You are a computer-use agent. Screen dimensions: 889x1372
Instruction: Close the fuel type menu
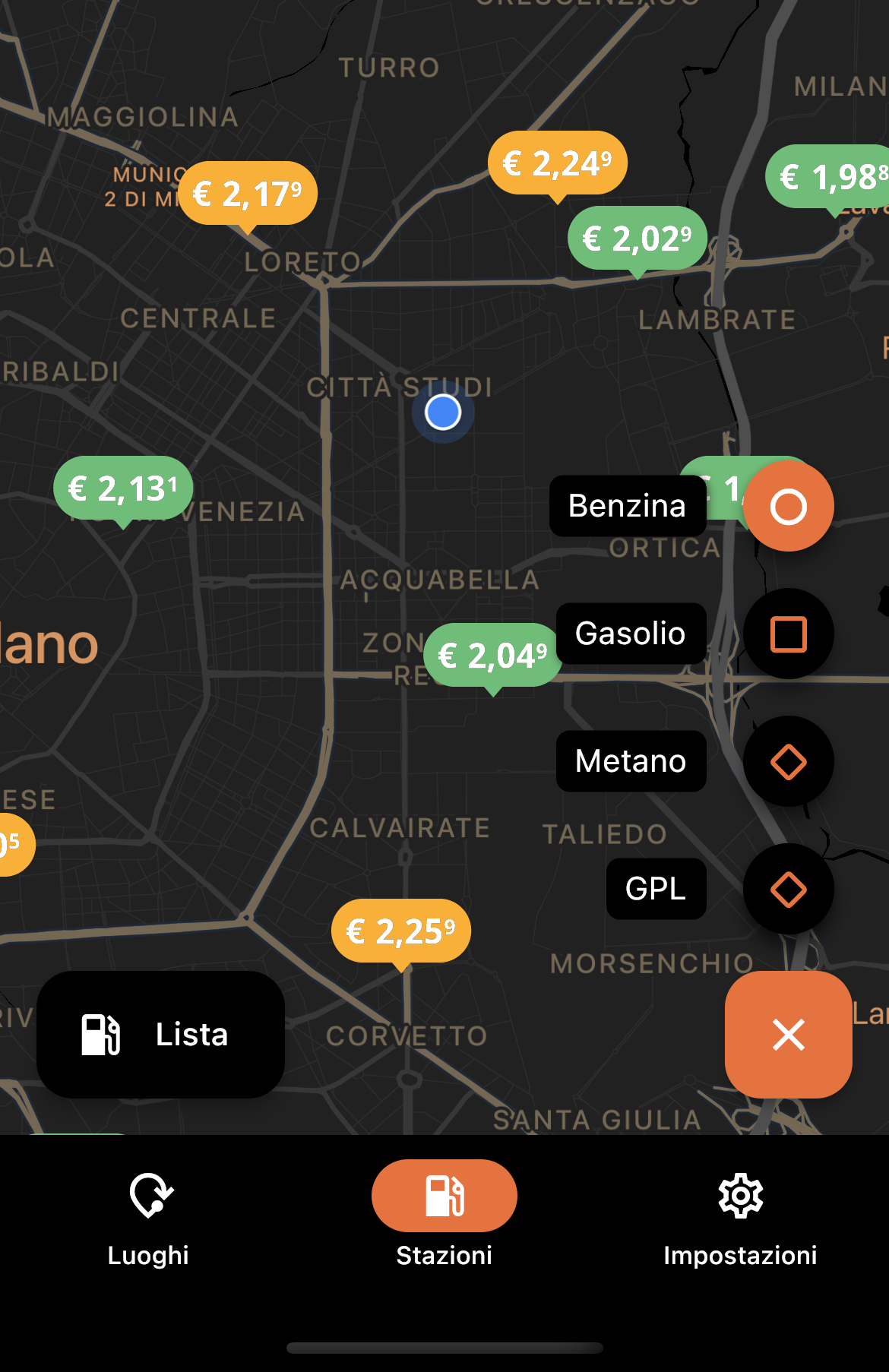coord(788,1035)
